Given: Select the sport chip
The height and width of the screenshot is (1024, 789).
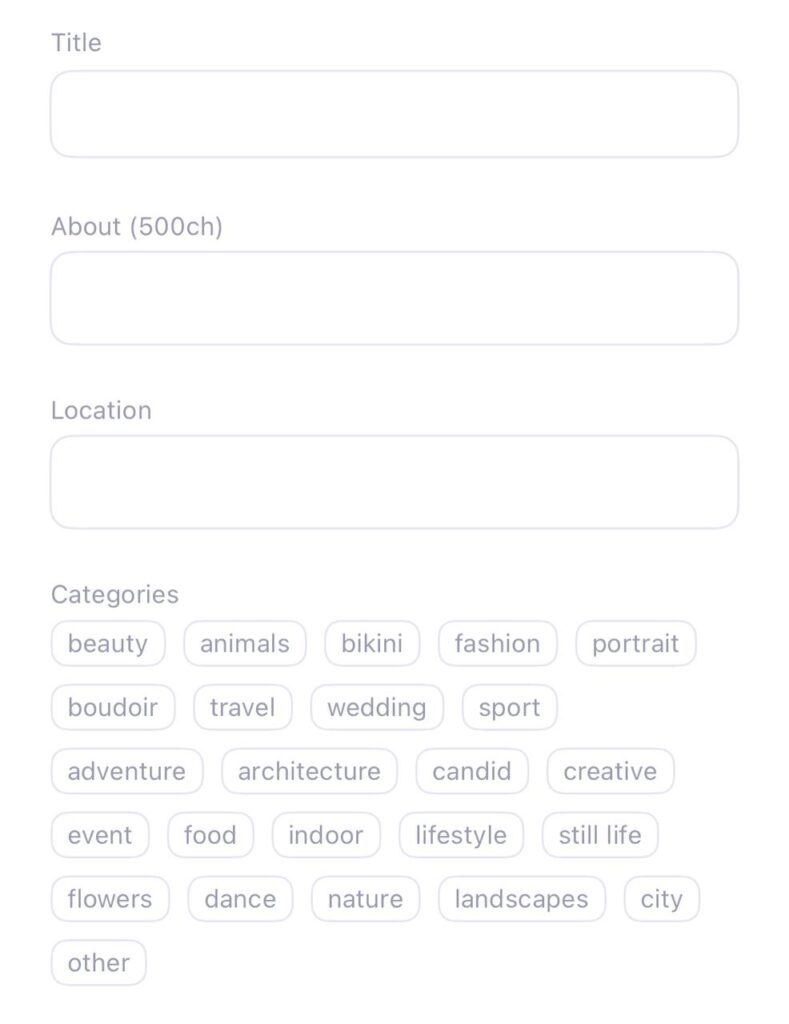Looking at the screenshot, I should (x=509, y=708).
